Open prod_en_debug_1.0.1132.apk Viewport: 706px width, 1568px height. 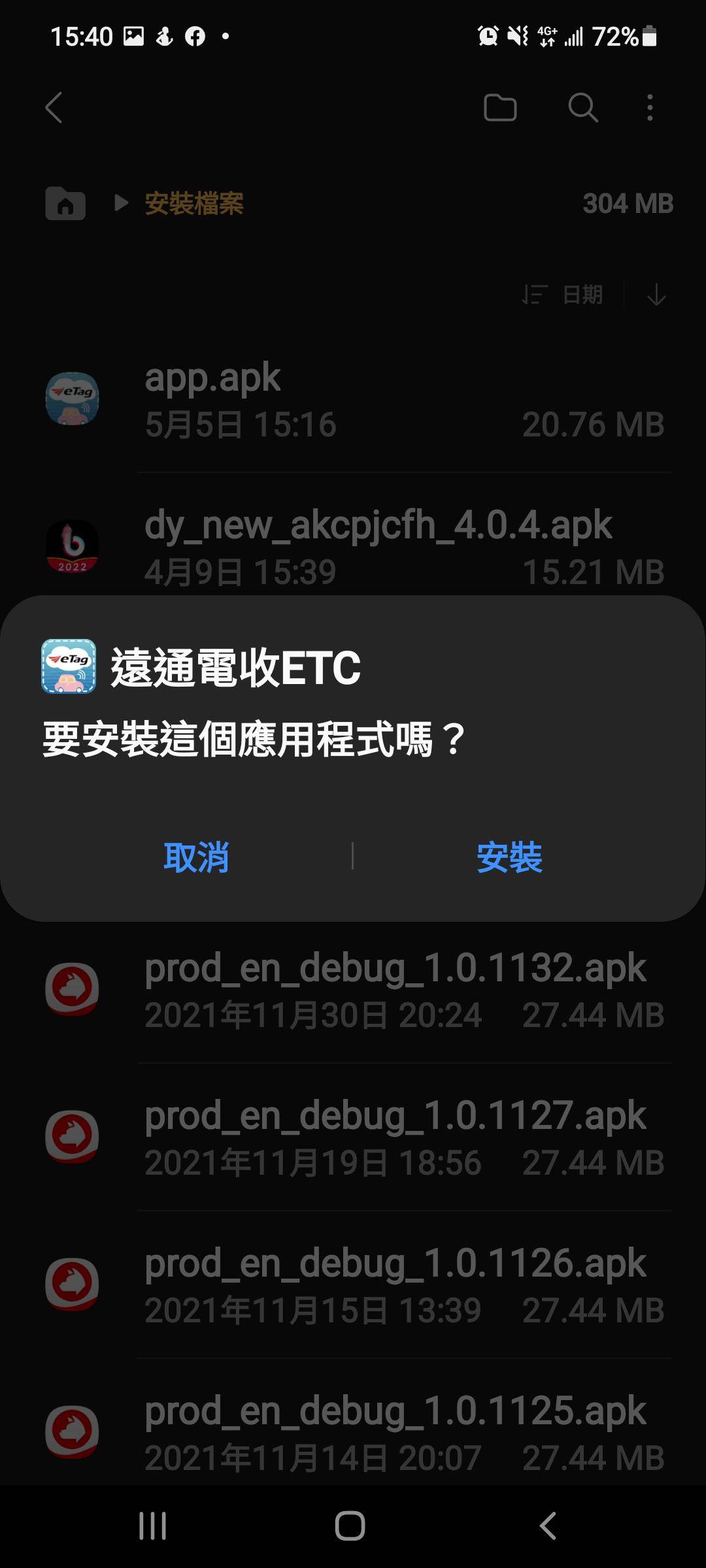[x=353, y=990]
